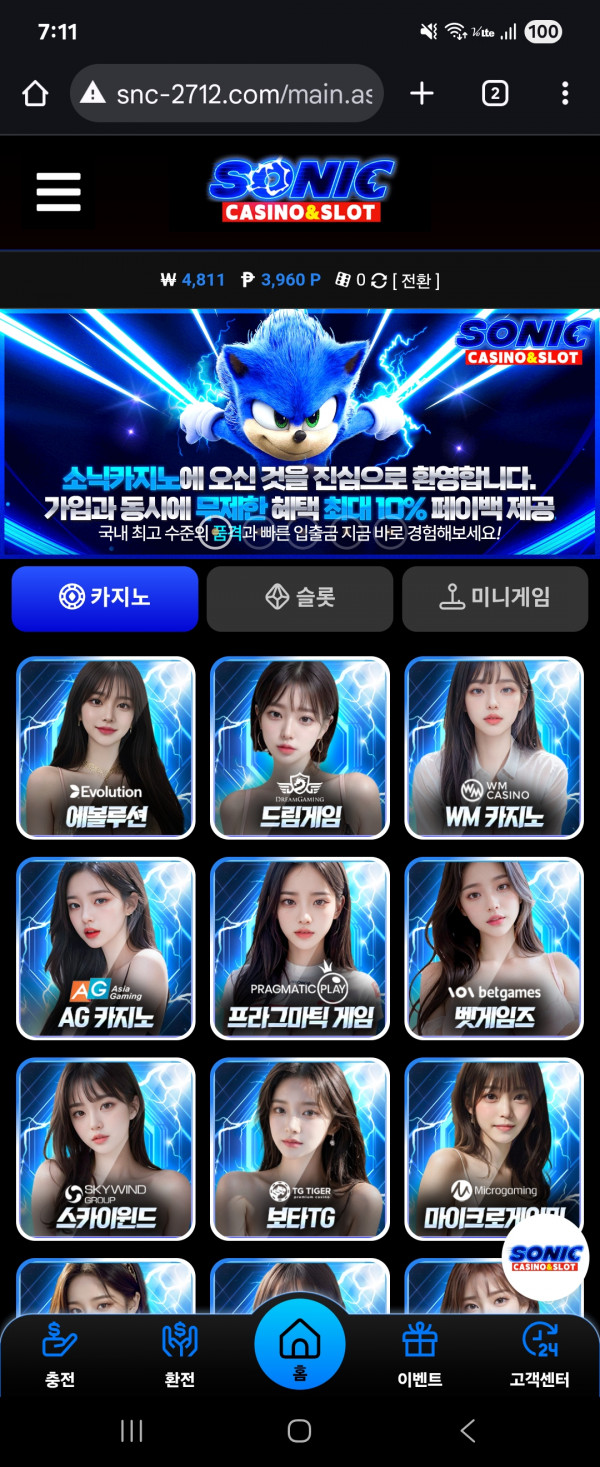Open the 에볼루션 casino tile

105,747
